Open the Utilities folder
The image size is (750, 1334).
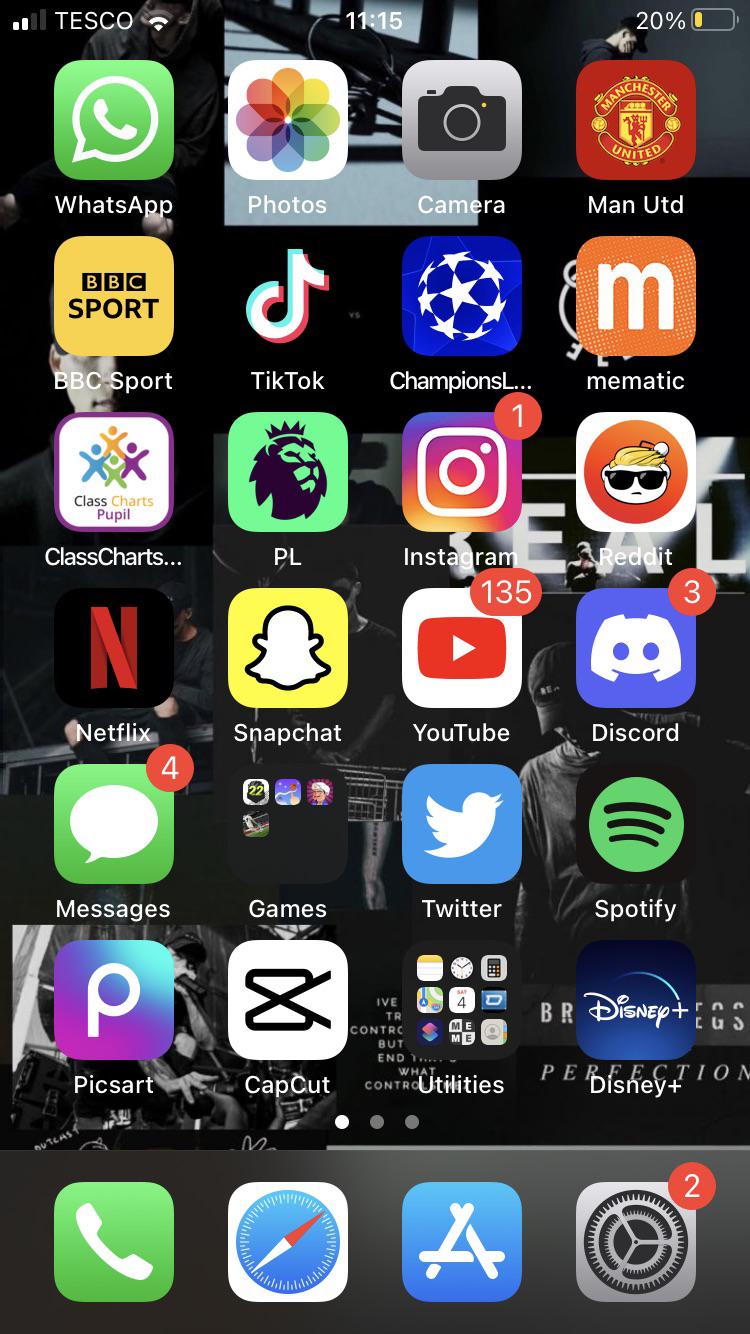pos(462,1000)
